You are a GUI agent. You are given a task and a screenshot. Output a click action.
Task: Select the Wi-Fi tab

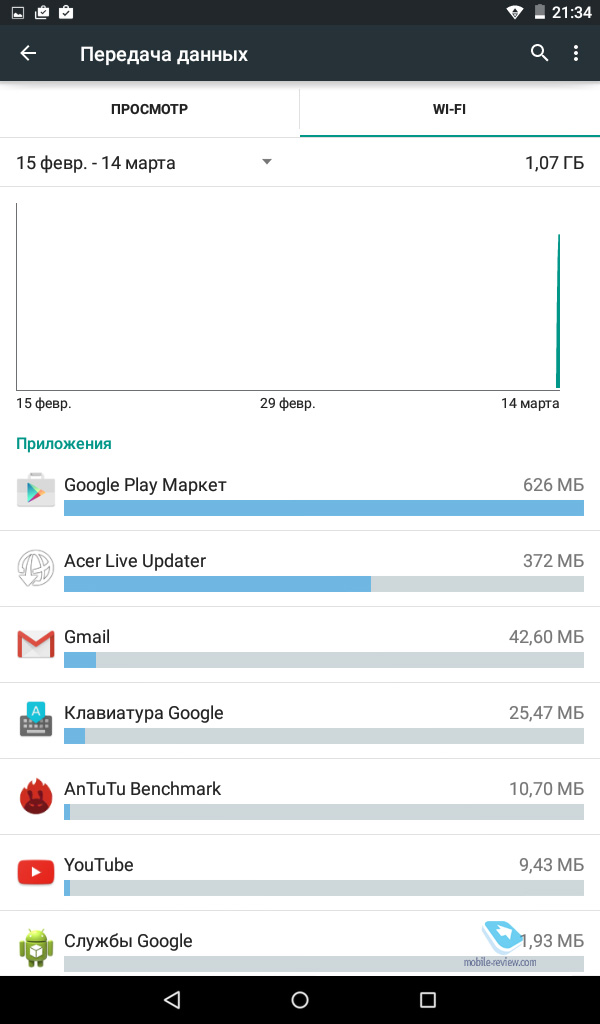[x=449, y=109]
